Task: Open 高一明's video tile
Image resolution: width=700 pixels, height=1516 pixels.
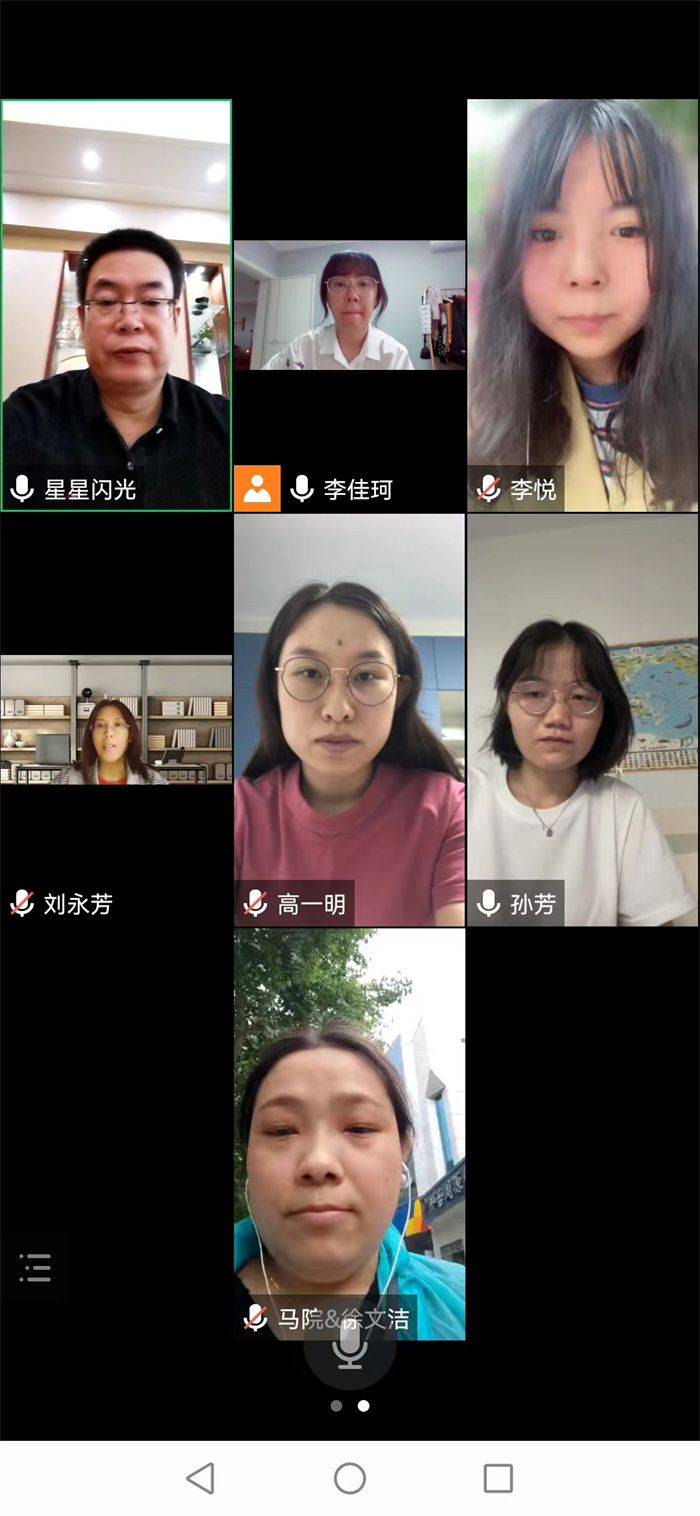Action: (349, 720)
